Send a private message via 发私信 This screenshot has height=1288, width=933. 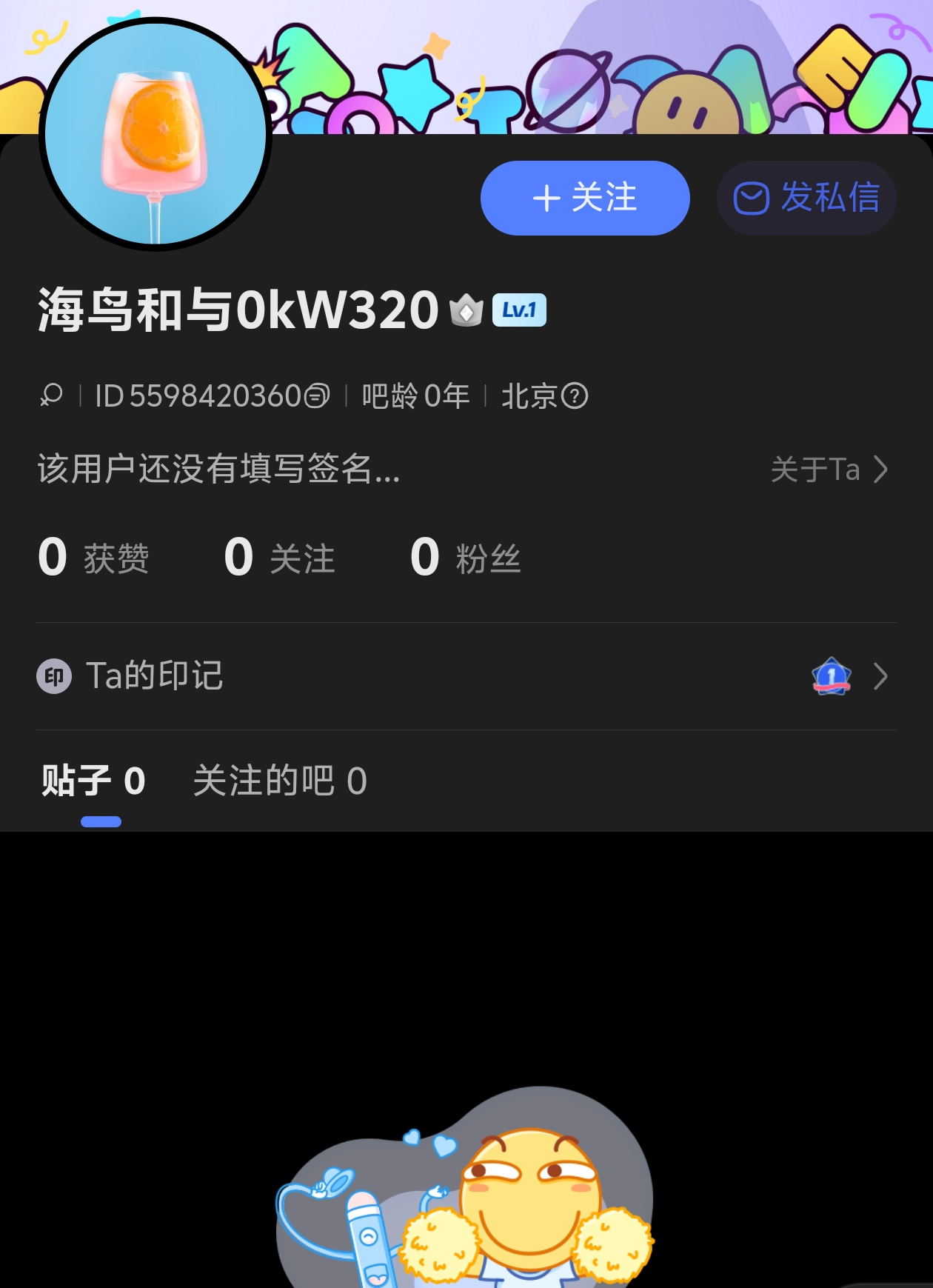click(806, 198)
